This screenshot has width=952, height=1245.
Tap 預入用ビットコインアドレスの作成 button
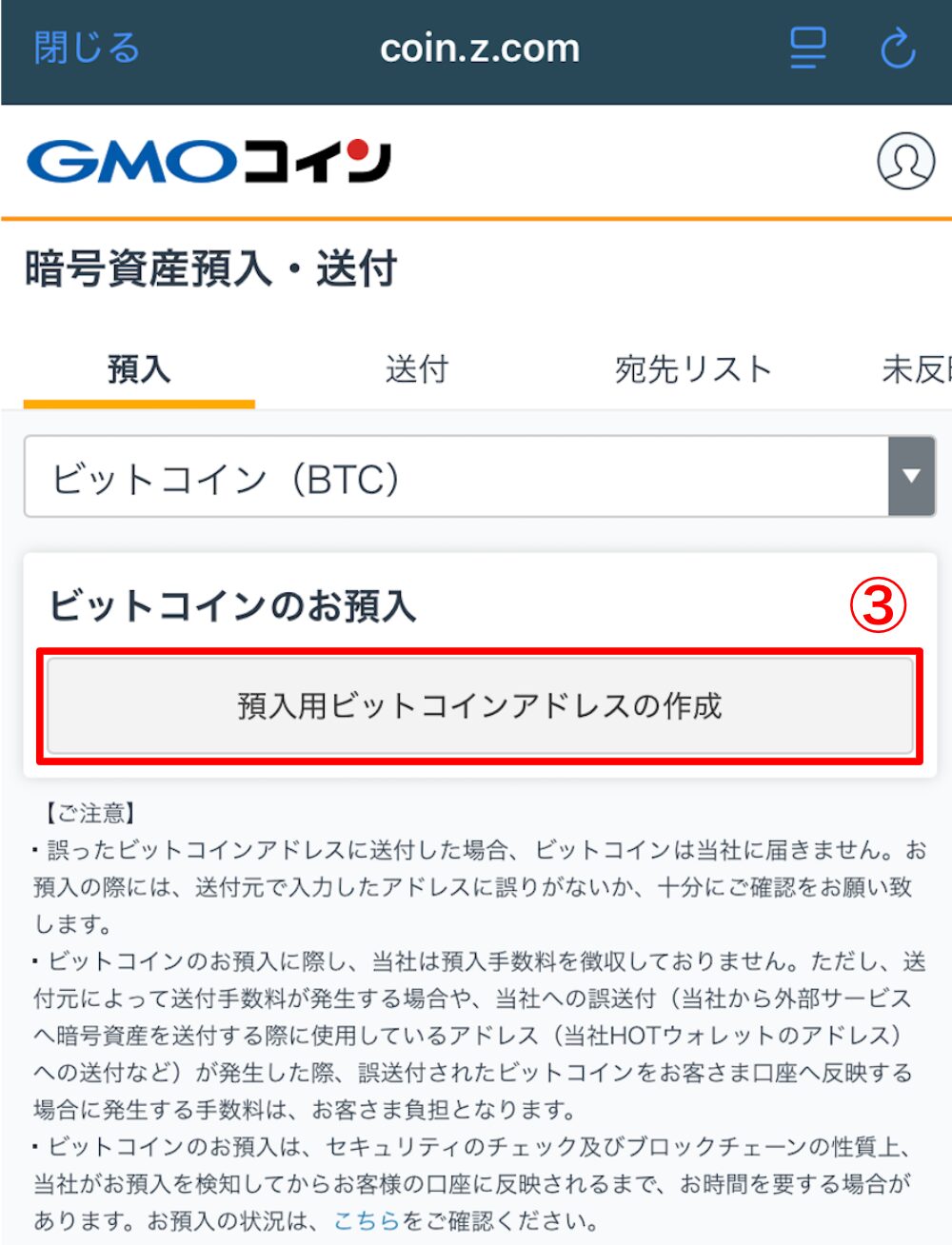pos(480,705)
